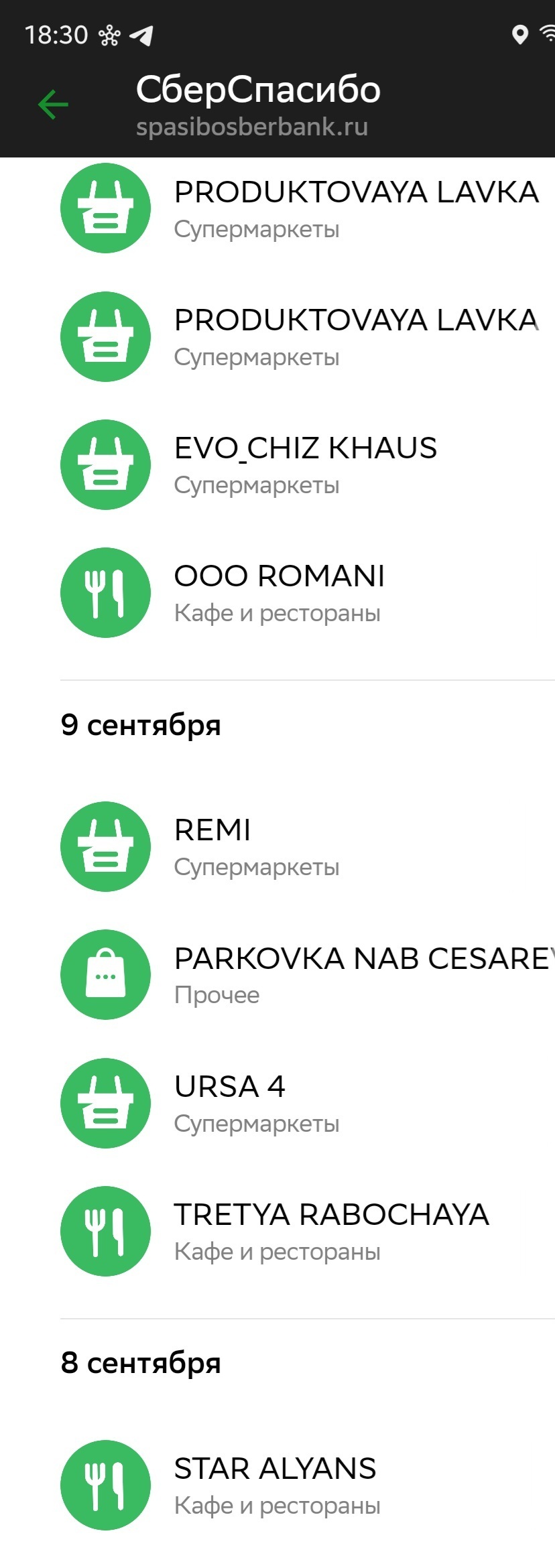Open the TRETYA RABOCHAYA transaction
Screen dimensions: 555x1568
coord(331,1231)
